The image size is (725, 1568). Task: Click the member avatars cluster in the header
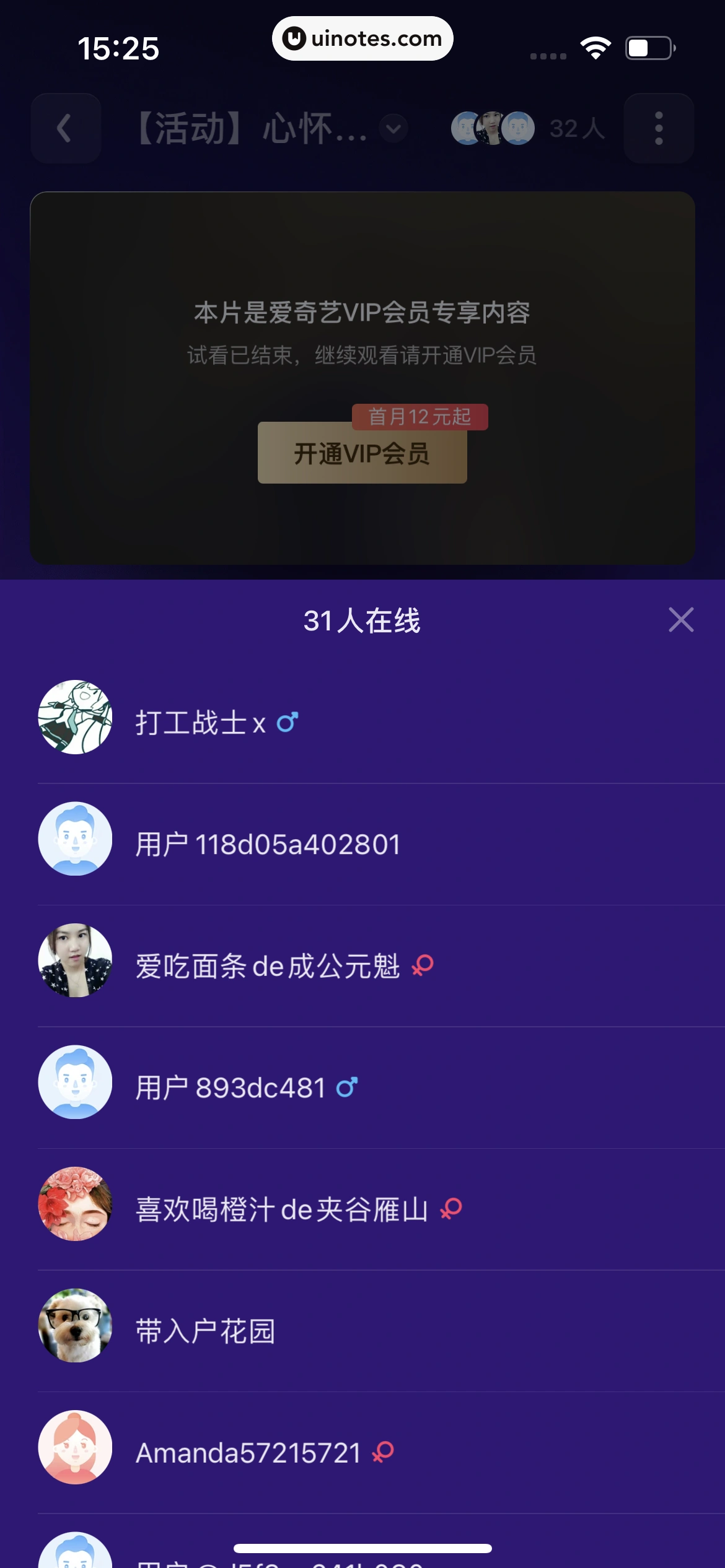coord(493,128)
